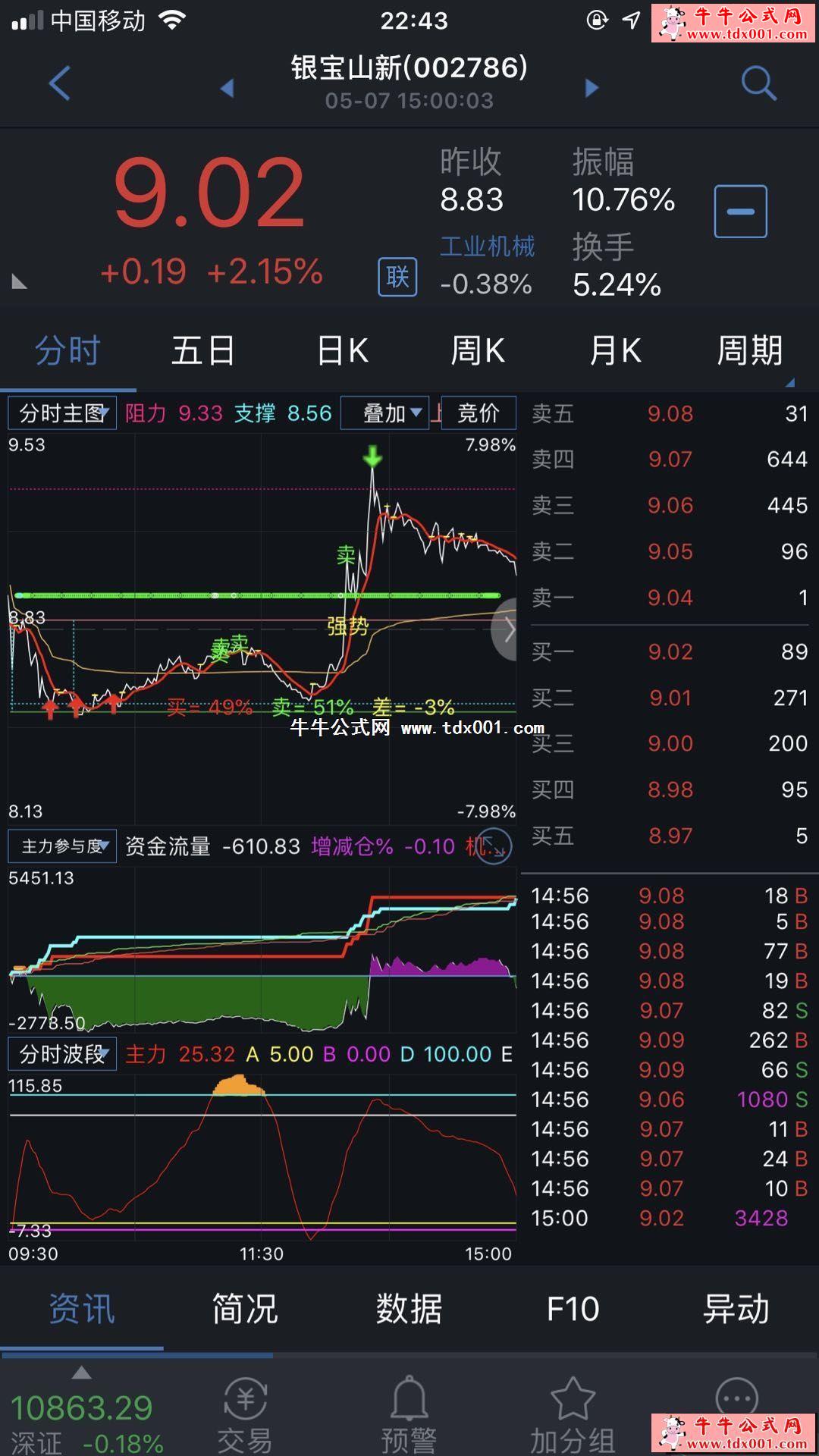Switch to the 简况 tab
Image resolution: width=819 pixels, height=1456 pixels.
click(245, 1310)
